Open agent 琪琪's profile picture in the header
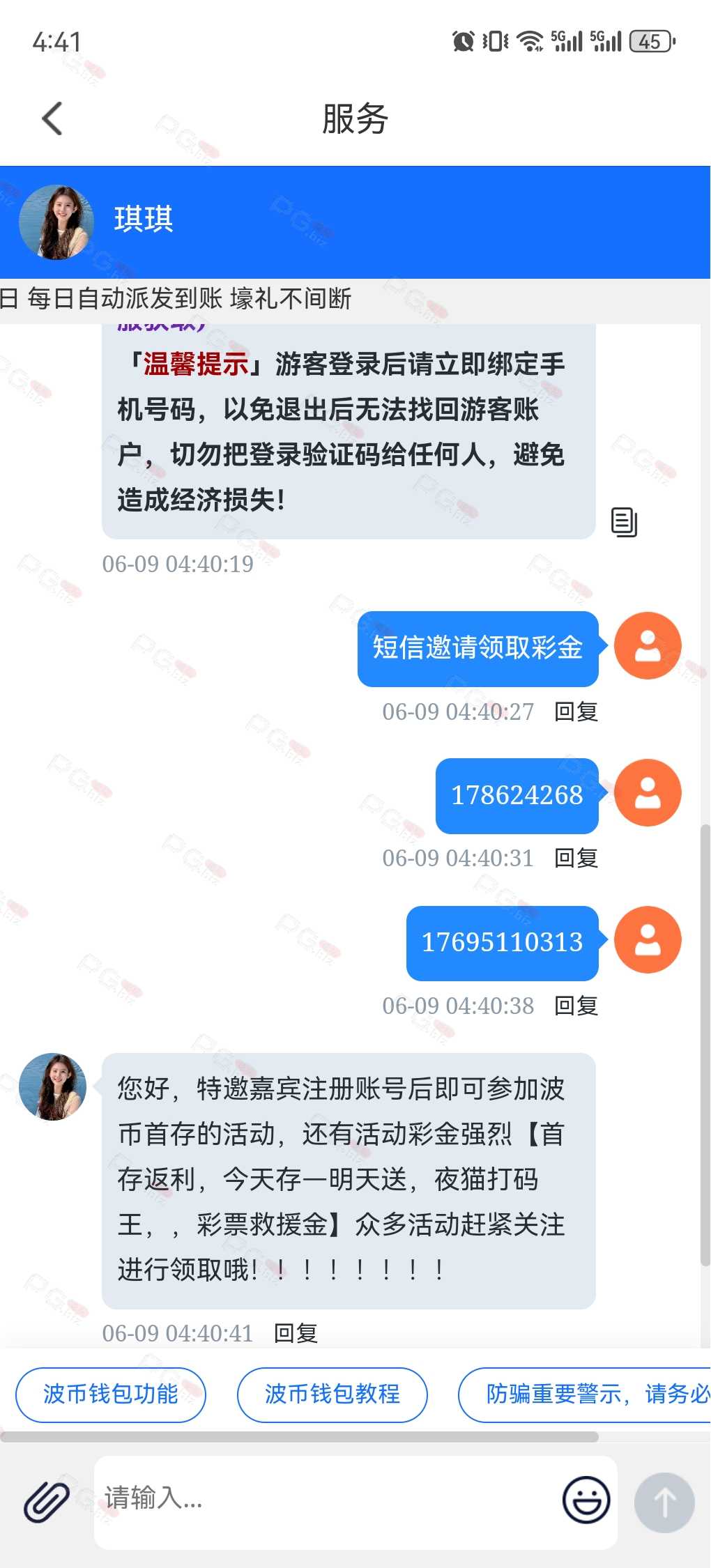The image size is (711, 1568). pyautogui.click(x=56, y=222)
